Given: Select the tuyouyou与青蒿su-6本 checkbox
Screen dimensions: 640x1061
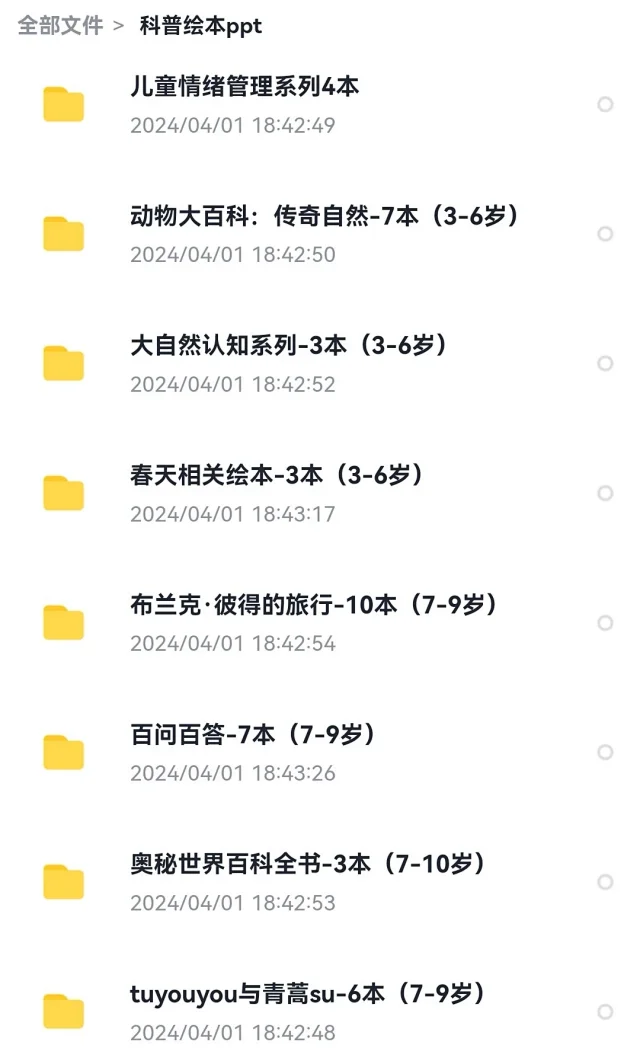Looking at the screenshot, I should [x=605, y=1012].
